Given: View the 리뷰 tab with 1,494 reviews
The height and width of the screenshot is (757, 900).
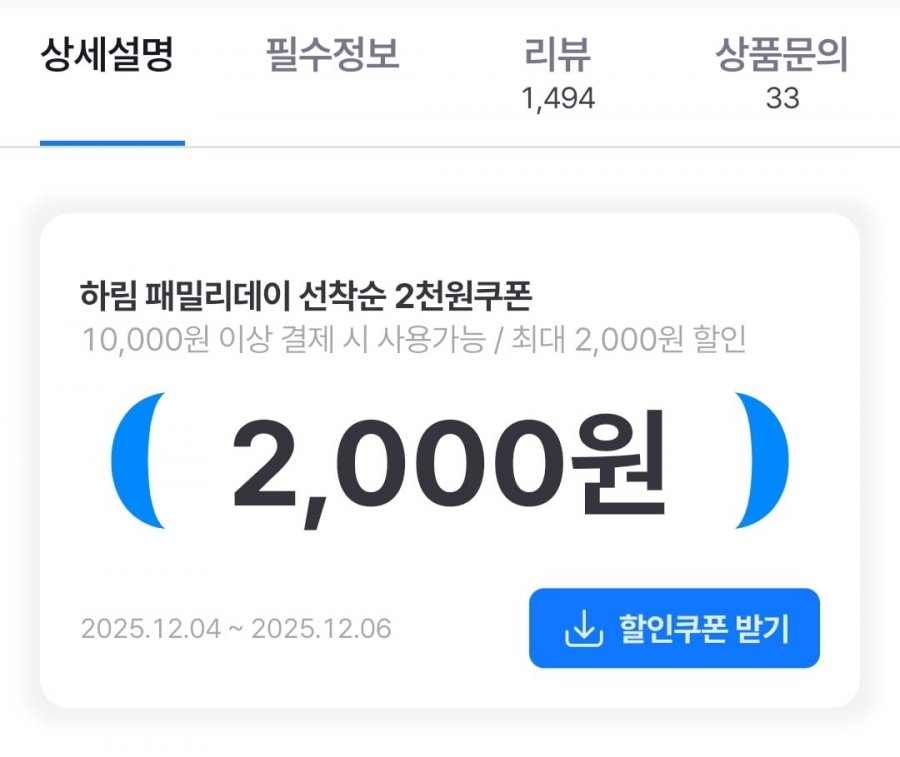Looking at the screenshot, I should (x=558, y=74).
